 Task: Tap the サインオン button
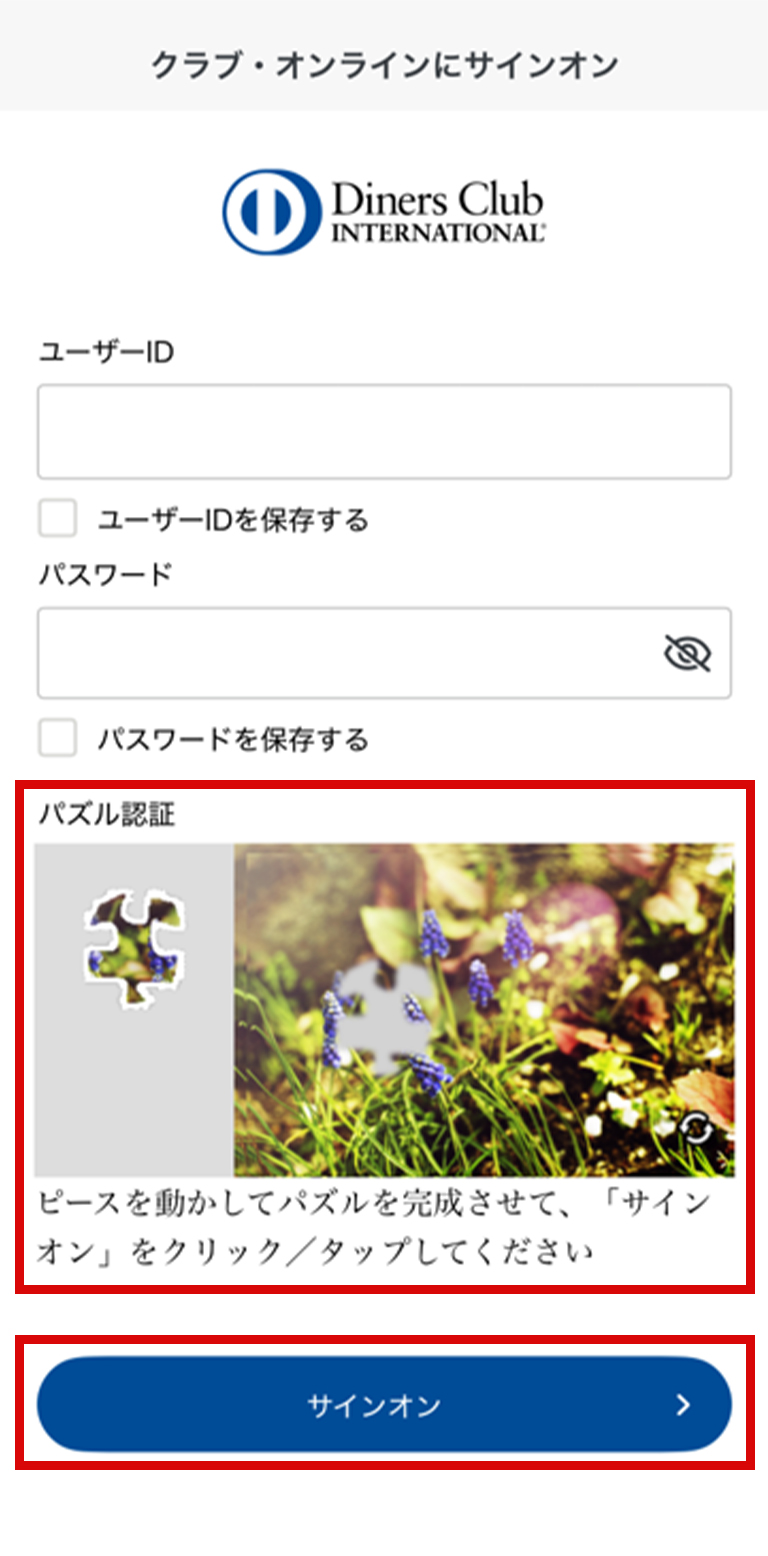tap(384, 1404)
